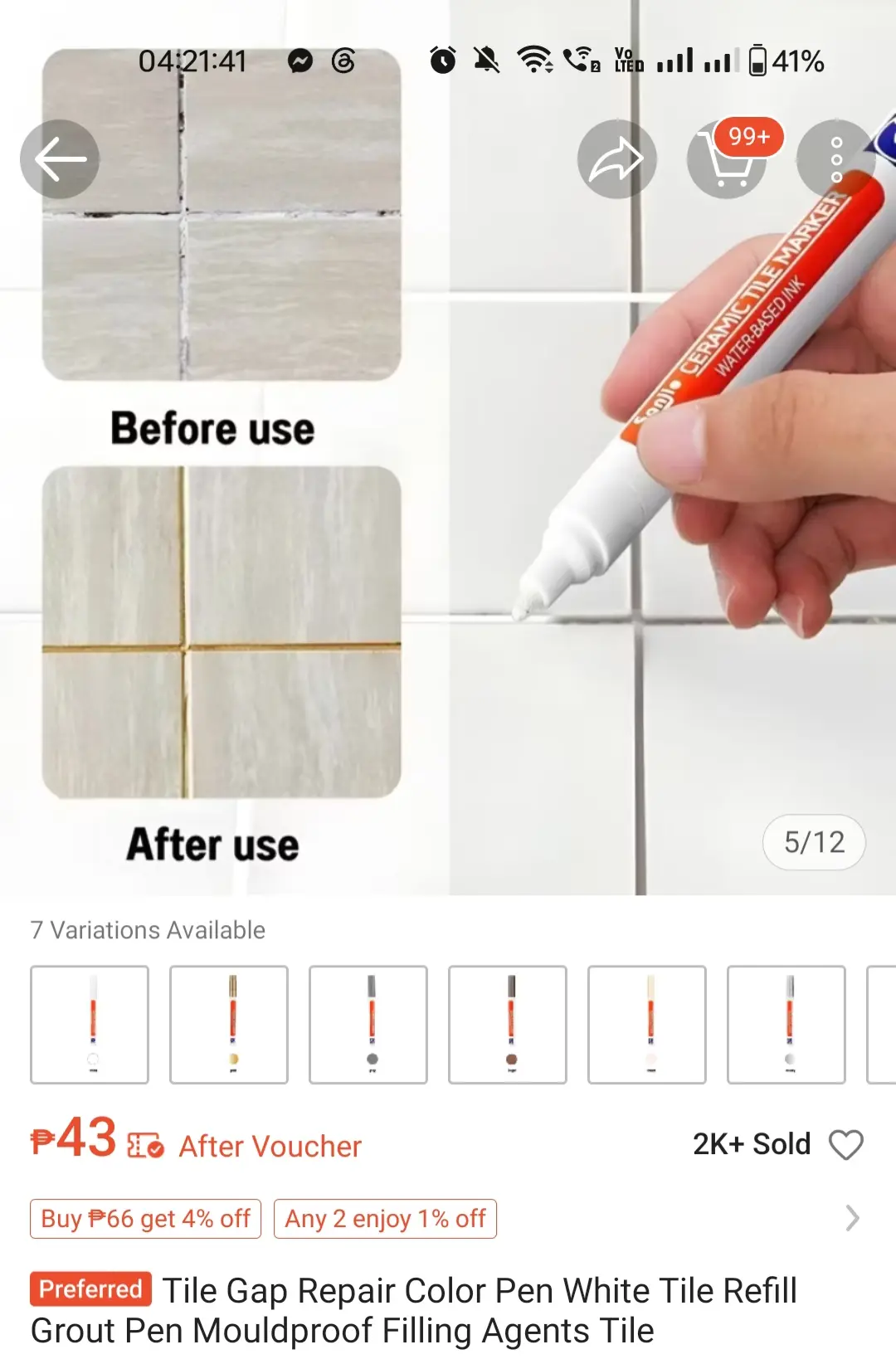Pick the beige pen variation

[x=647, y=1025]
